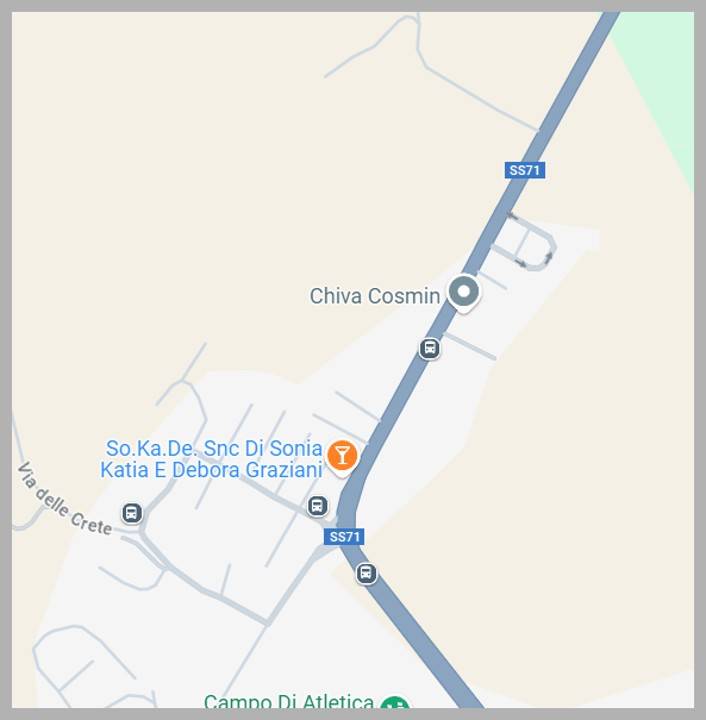The height and width of the screenshot is (720, 706).
Task: Open the Chiva Cosmin place marker
Action: 462,293
